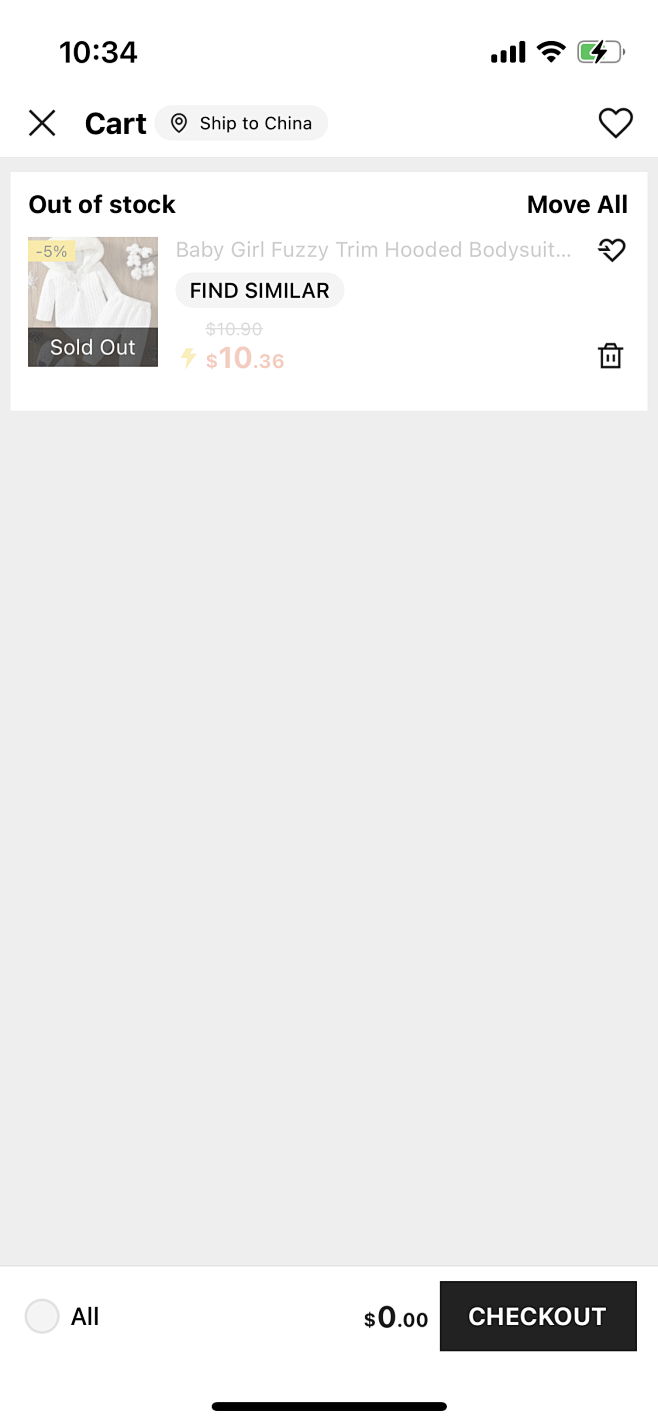Screen dimensions: 658x1425
Task: Select the All items checkbox
Action: [x=42, y=1316]
